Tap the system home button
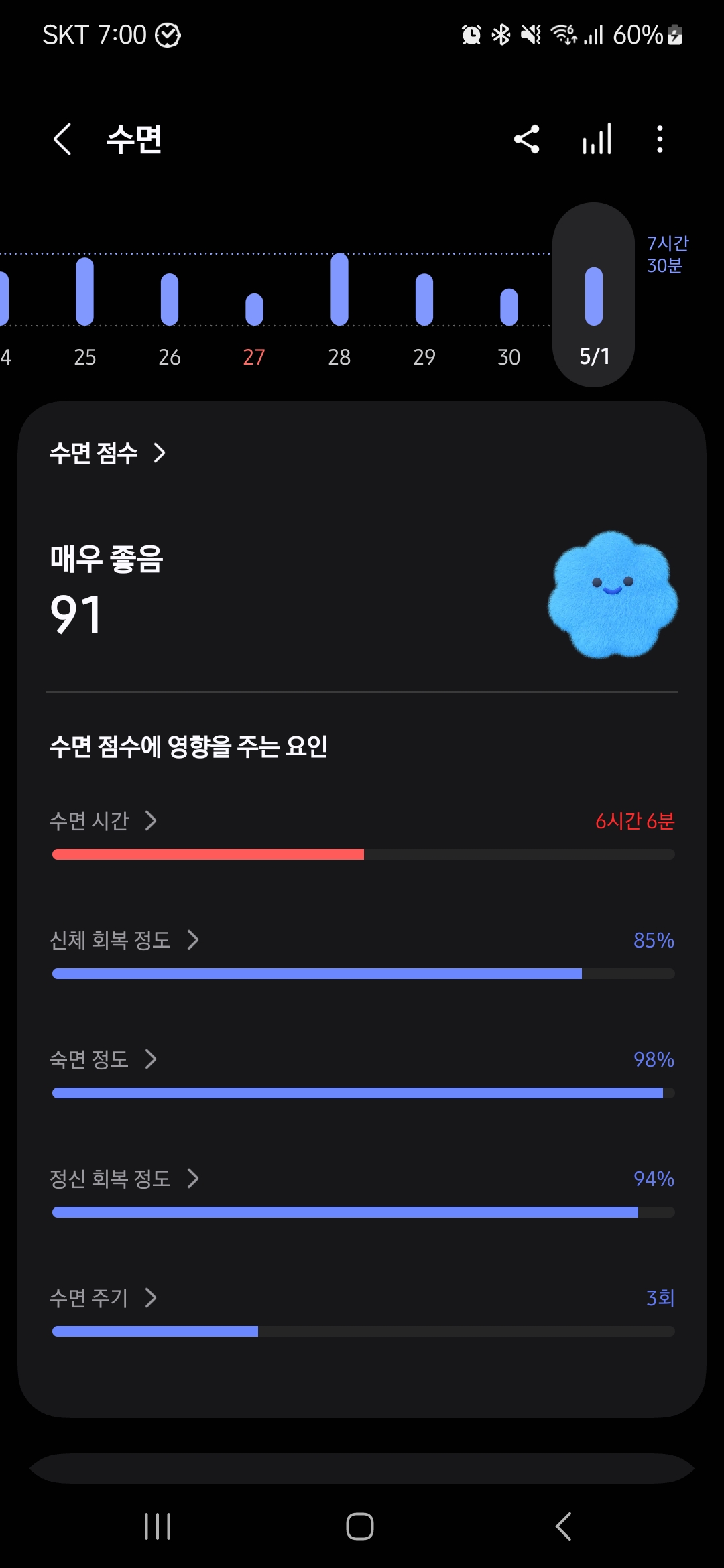This screenshot has height=1568, width=724. (360, 1526)
